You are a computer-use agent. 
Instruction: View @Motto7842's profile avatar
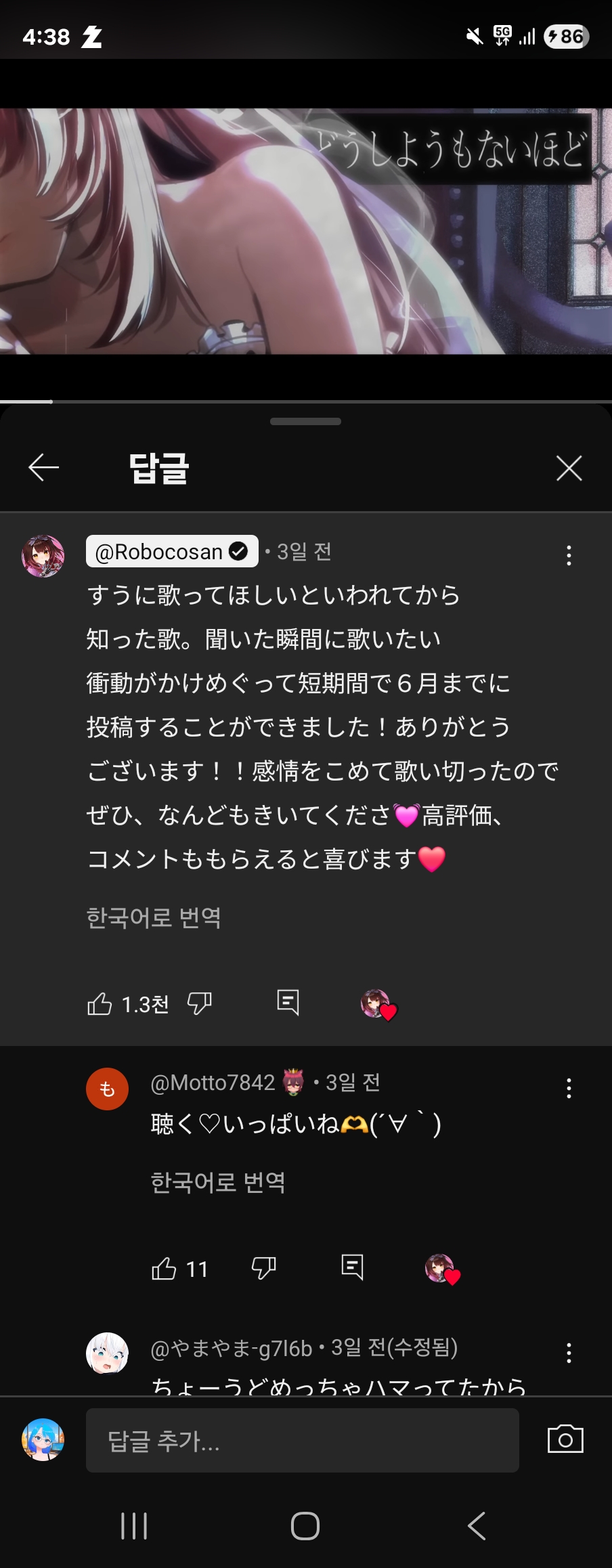107,1089
